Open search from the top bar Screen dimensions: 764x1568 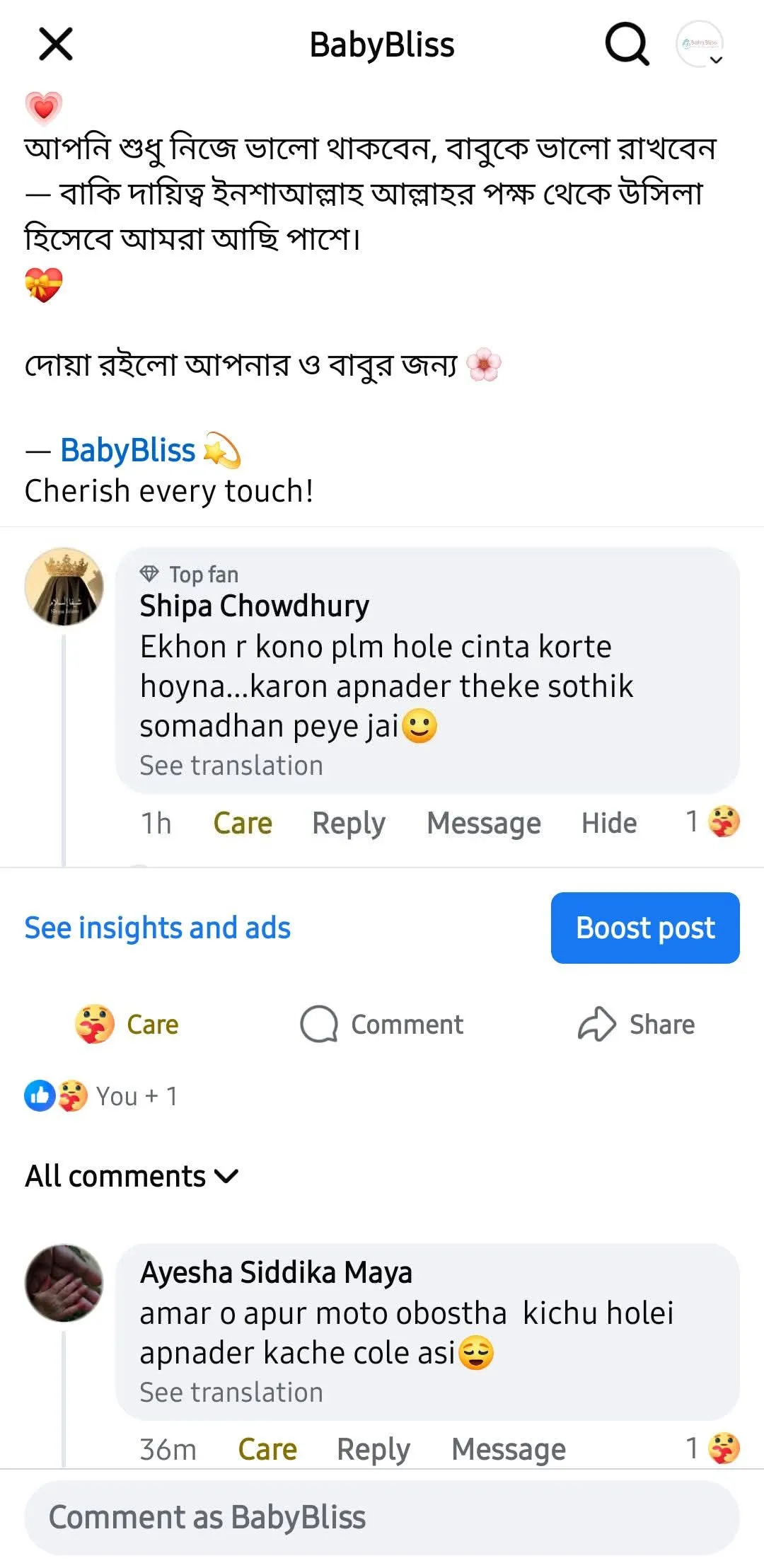[627, 45]
